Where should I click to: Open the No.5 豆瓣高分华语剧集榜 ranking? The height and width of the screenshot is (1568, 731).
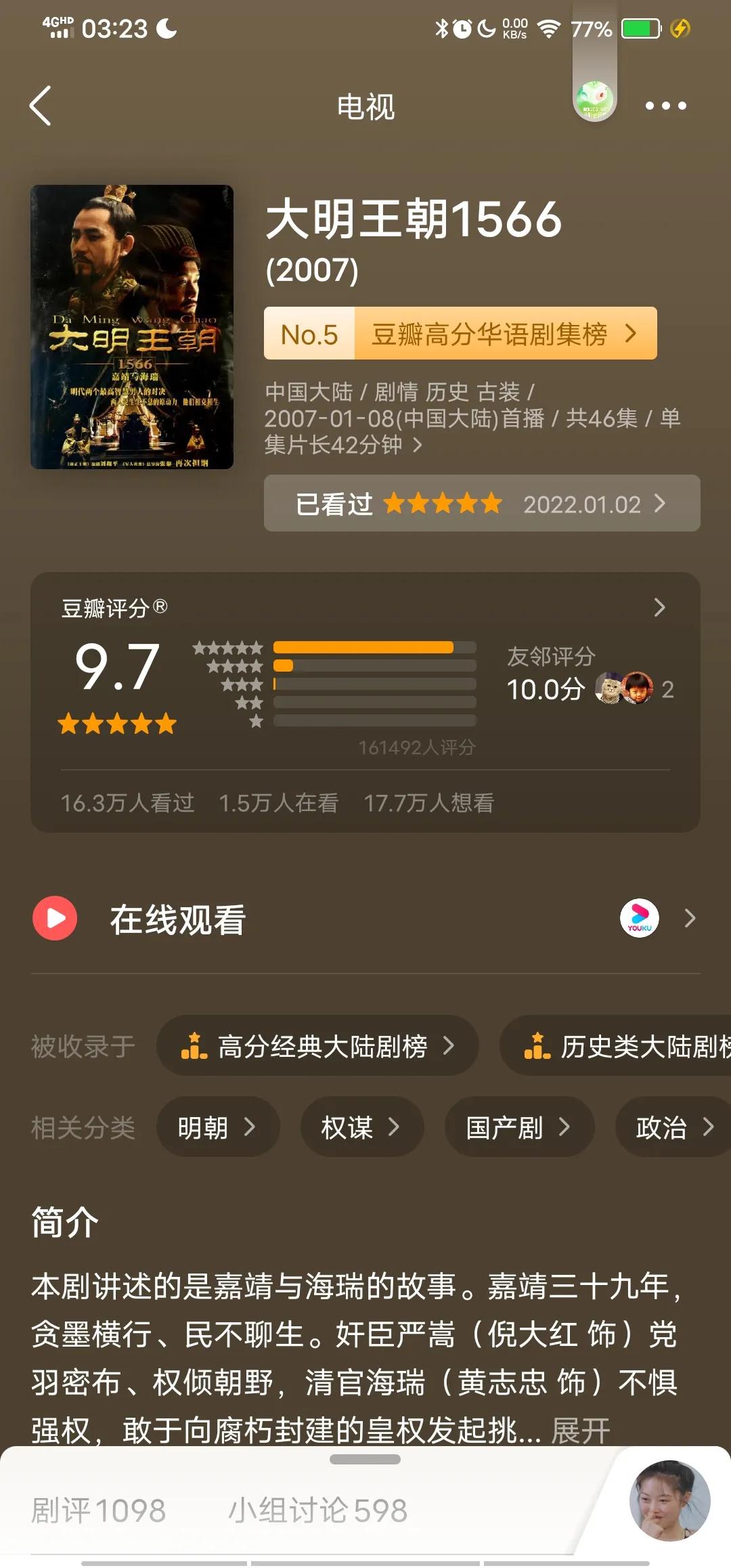point(460,334)
